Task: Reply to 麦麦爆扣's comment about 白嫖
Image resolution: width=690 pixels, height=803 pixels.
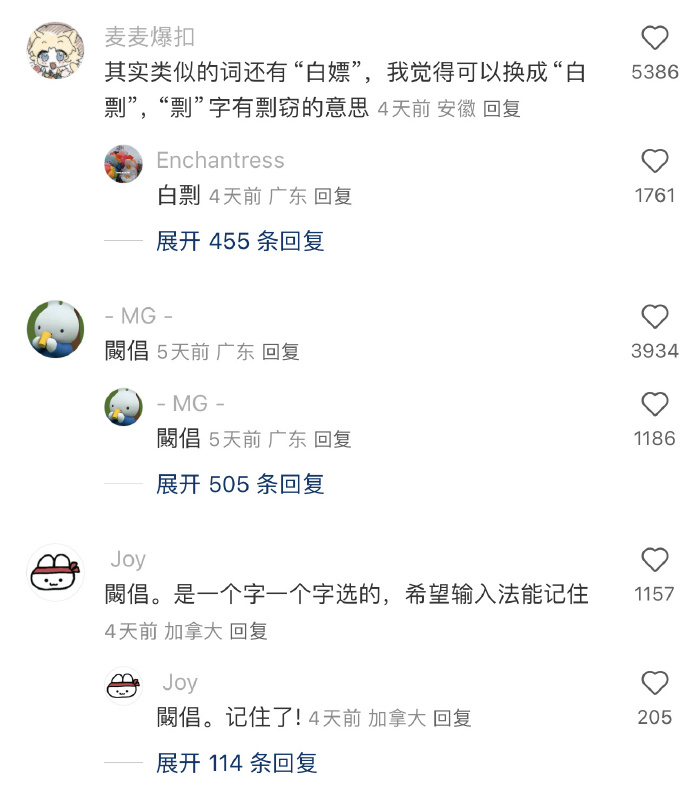Action: [502, 109]
